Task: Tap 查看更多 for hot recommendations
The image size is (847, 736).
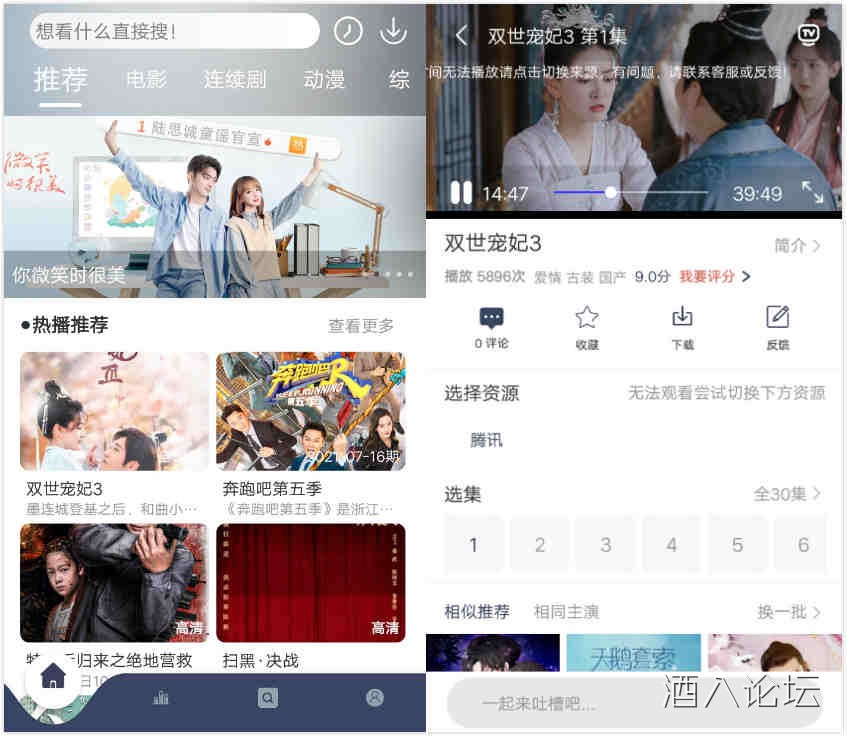Action: pos(361,326)
